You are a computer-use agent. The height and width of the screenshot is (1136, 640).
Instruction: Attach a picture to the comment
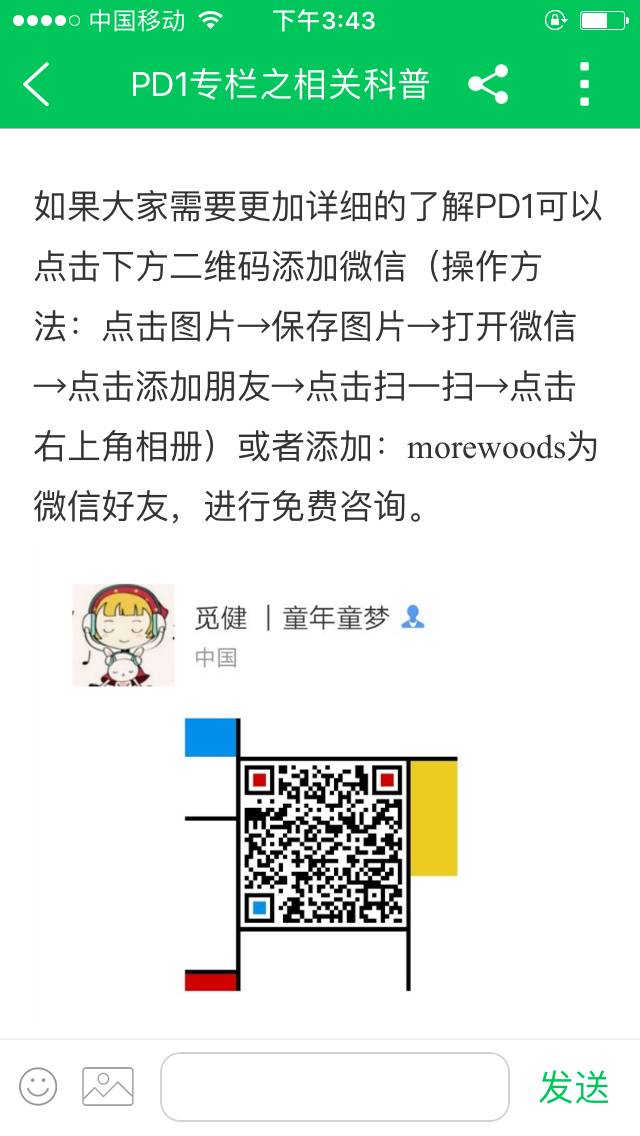click(x=108, y=1086)
